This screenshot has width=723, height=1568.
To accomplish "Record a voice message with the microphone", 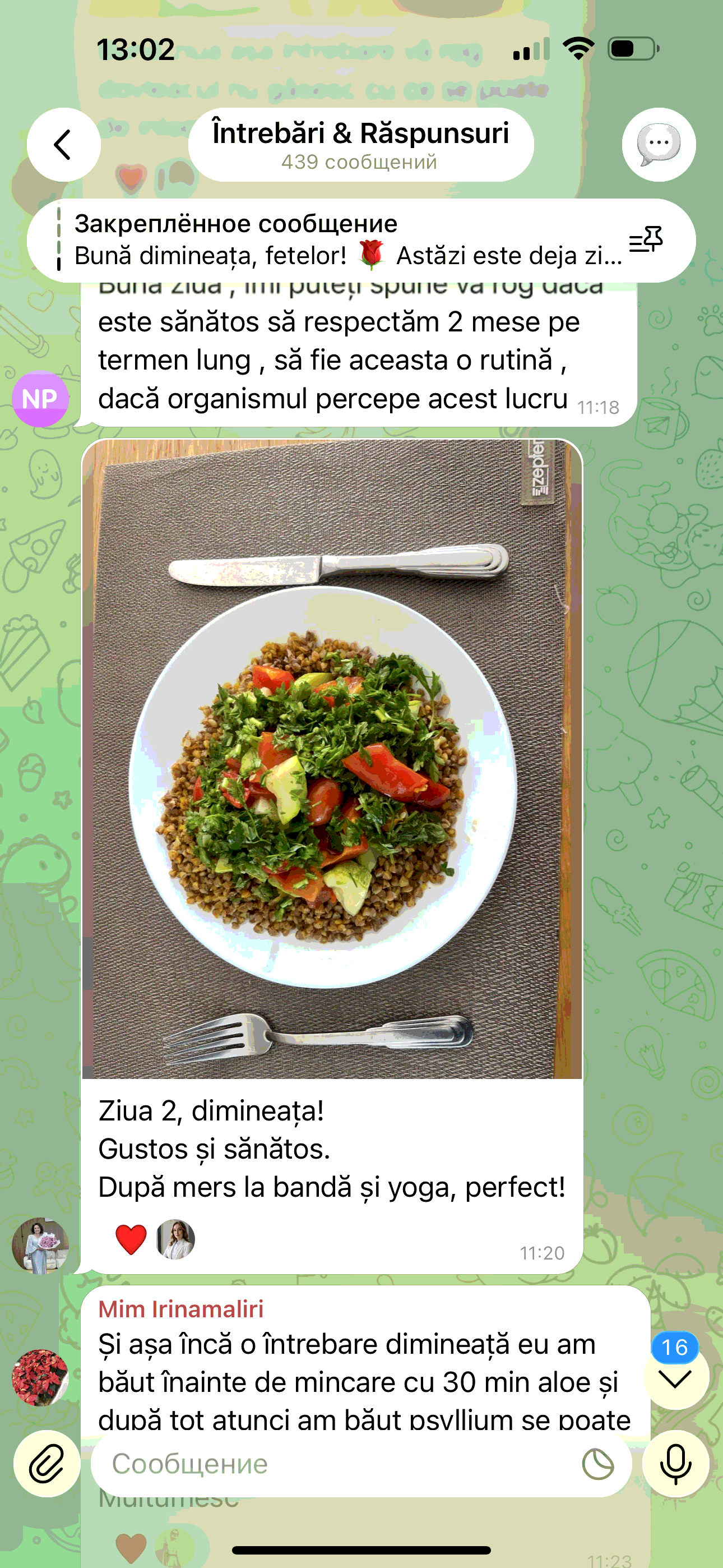I will [x=675, y=1464].
